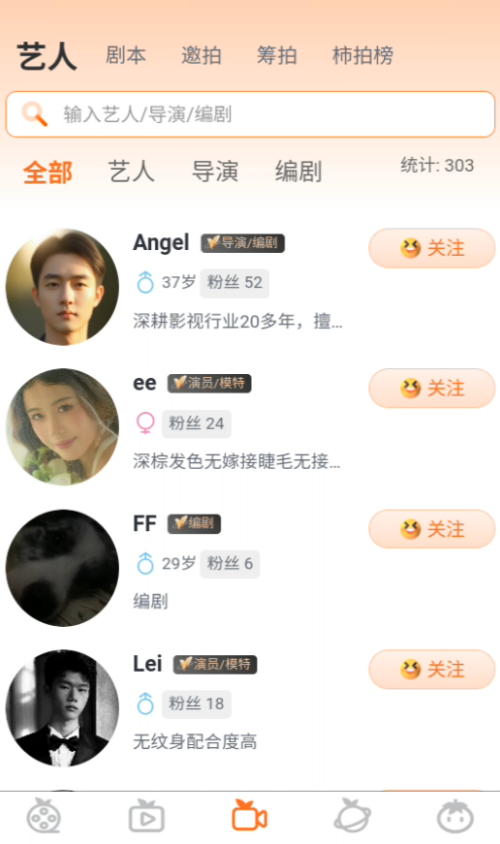Filter the list by 艺人
The image size is (500, 844).
tap(131, 172)
